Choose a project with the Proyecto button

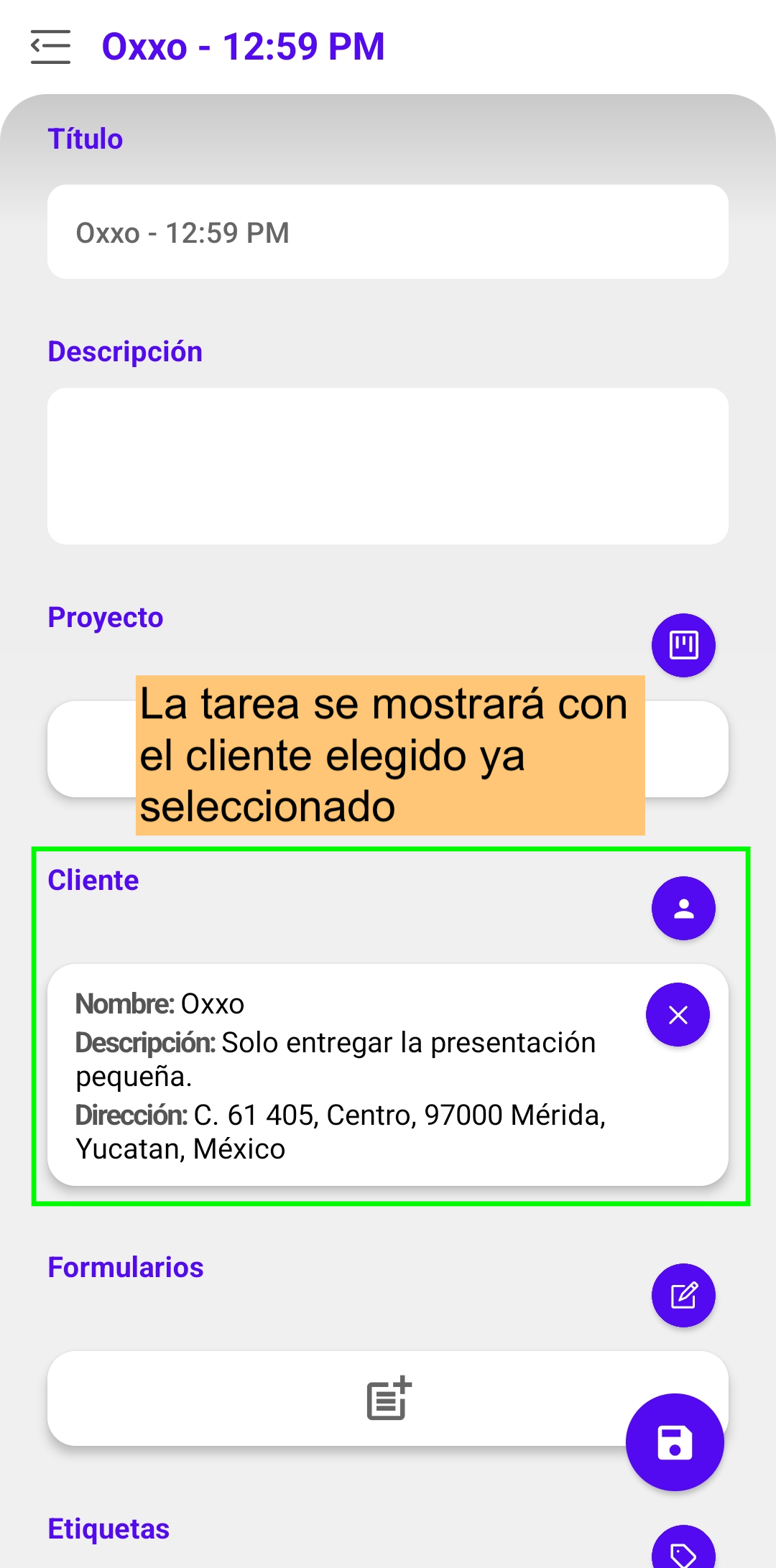point(683,645)
